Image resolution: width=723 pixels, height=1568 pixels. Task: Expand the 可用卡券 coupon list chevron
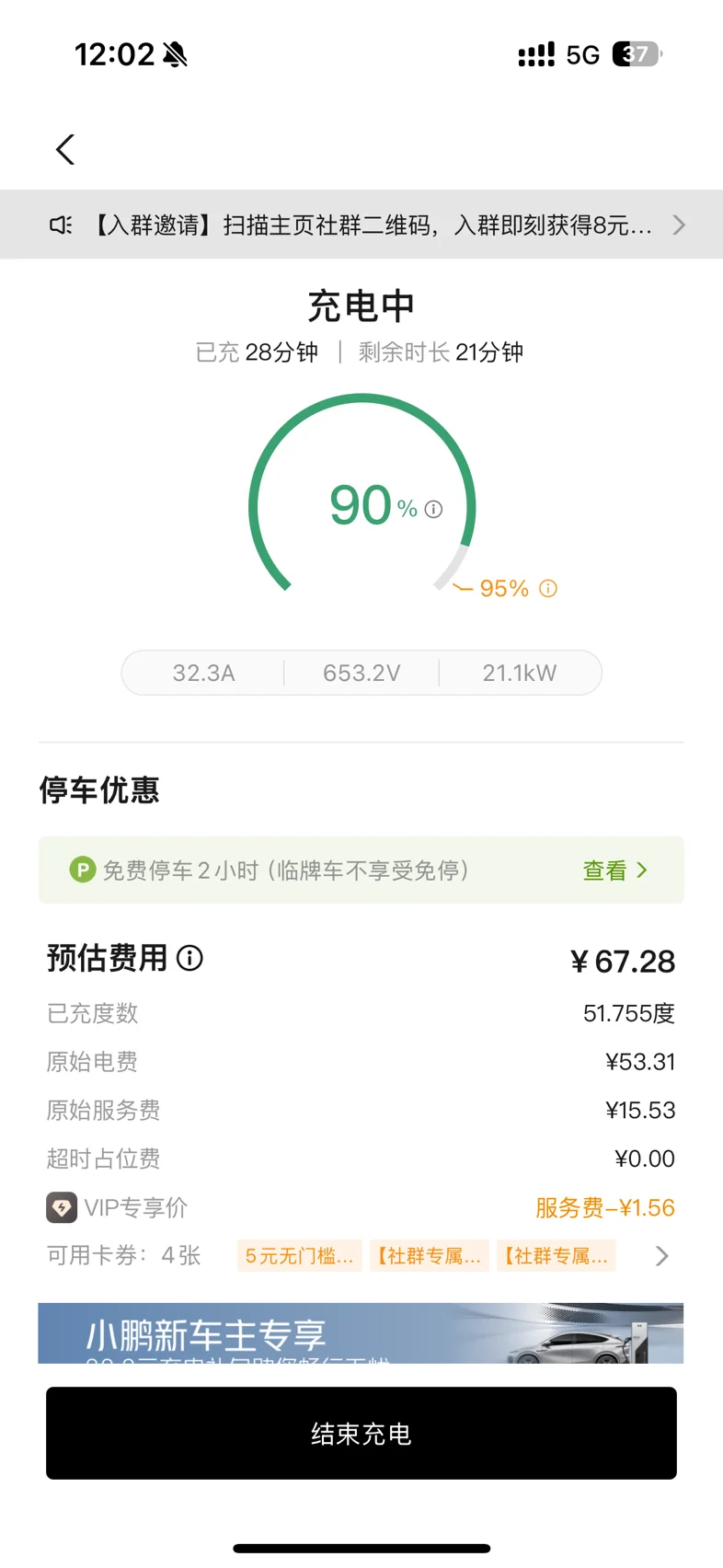coord(661,1256)
